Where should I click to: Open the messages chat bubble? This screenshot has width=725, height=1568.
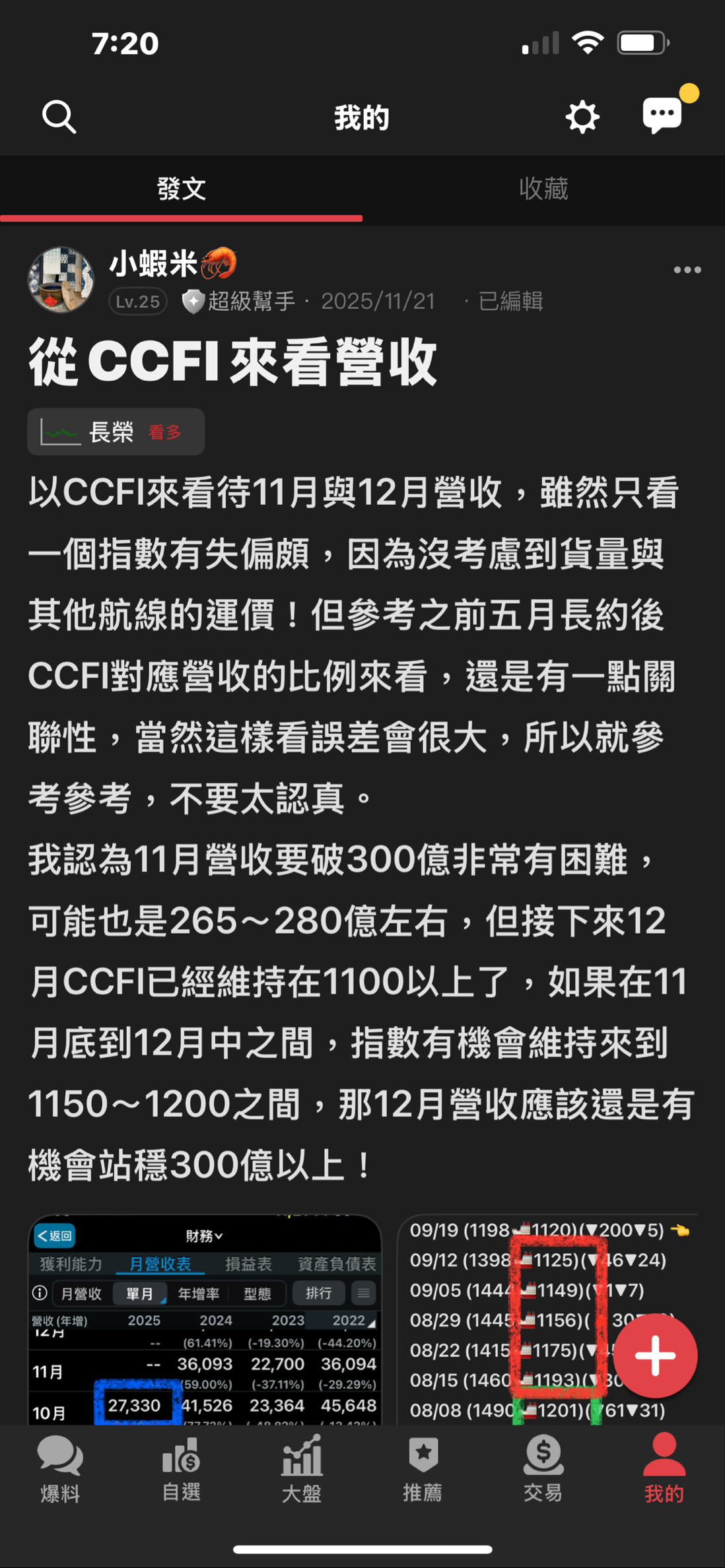(x=662, y=115)
